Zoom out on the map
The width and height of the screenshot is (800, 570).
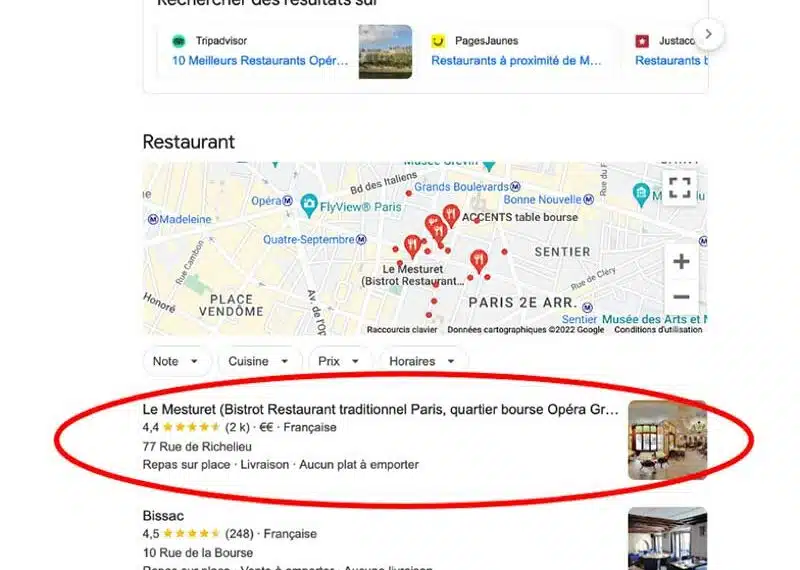[x=681, y=297]
